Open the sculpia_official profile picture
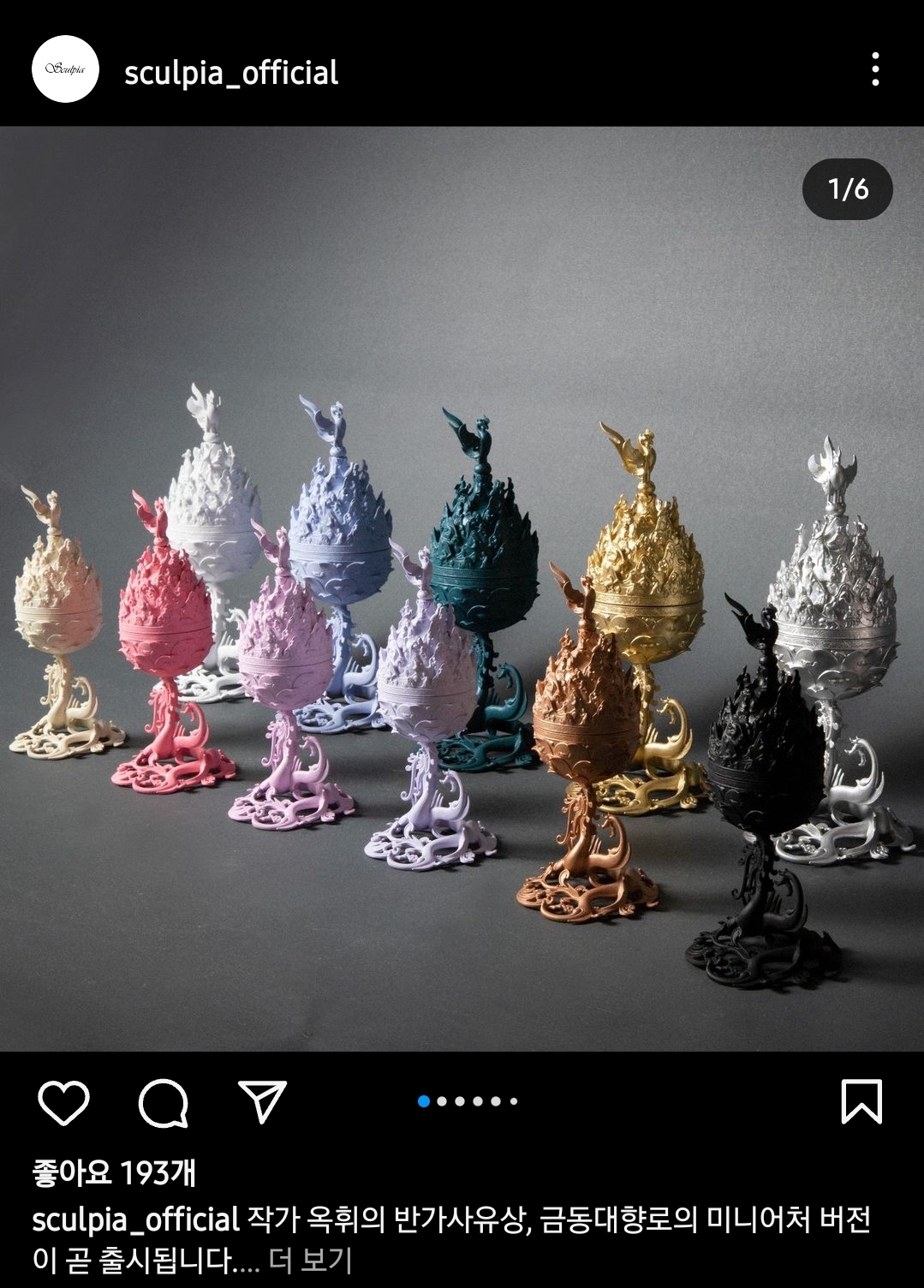Screen dimensions: 924x1288 [x=65, y=69]
